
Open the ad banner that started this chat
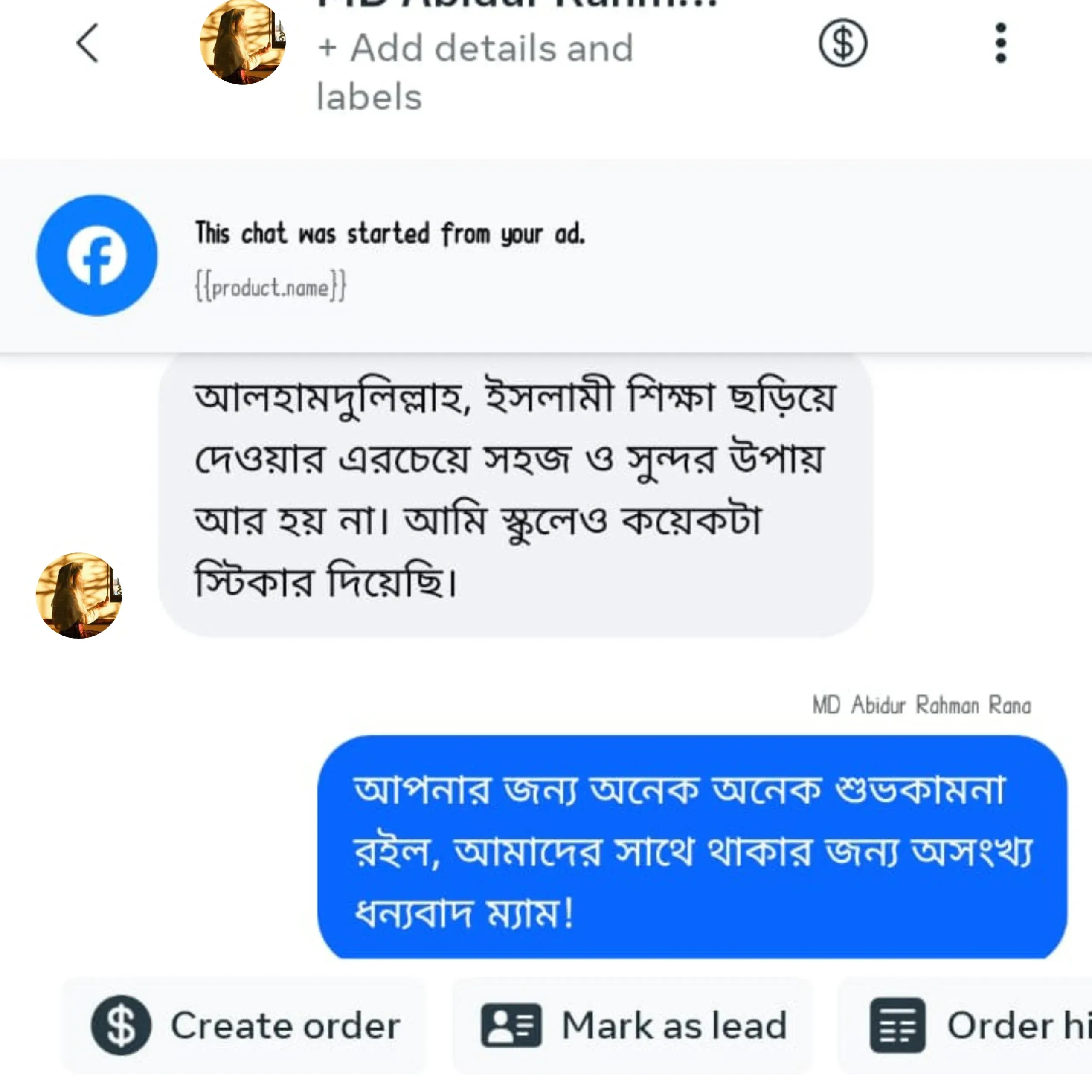[390, 256]
